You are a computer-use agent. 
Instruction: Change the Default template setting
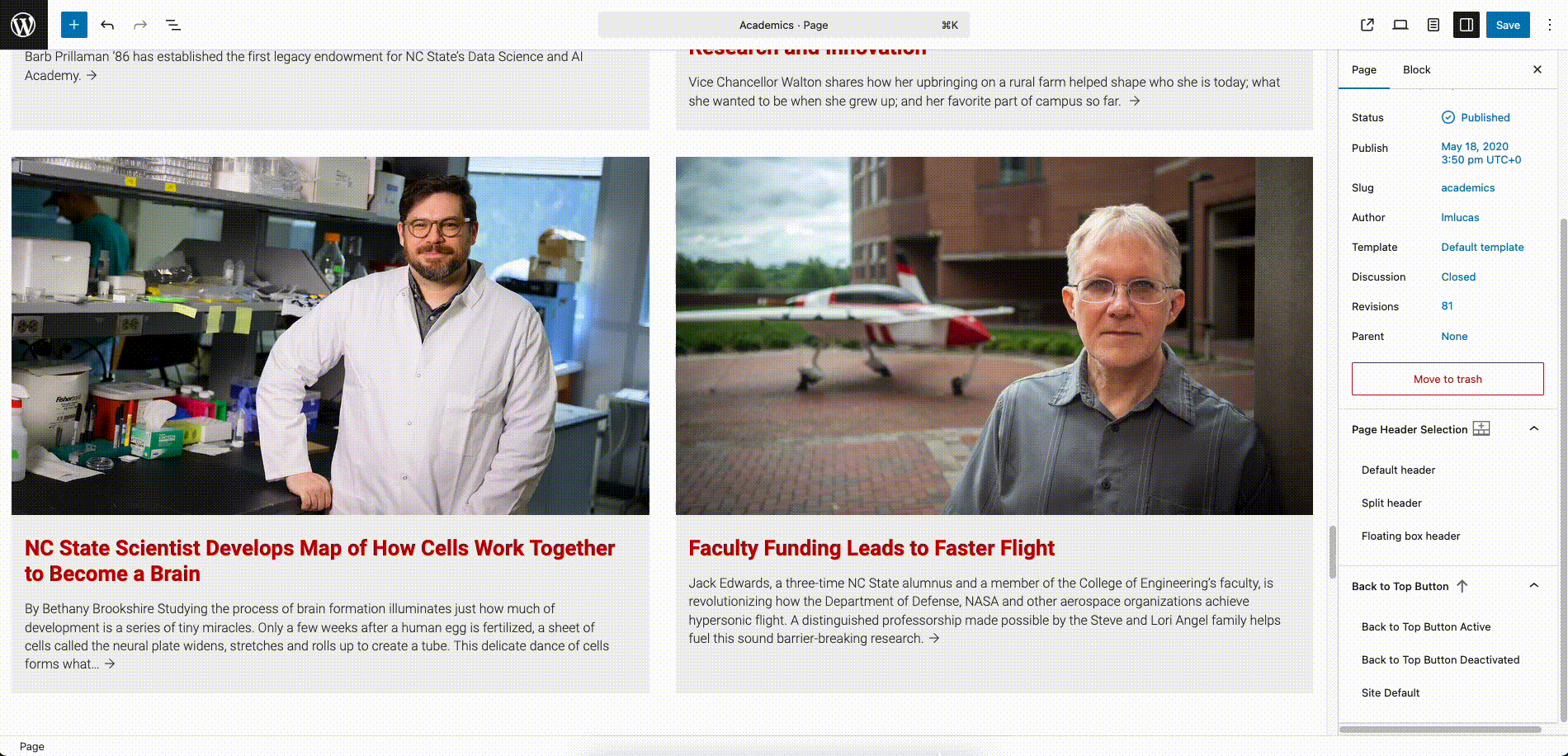click(1482, 247)
